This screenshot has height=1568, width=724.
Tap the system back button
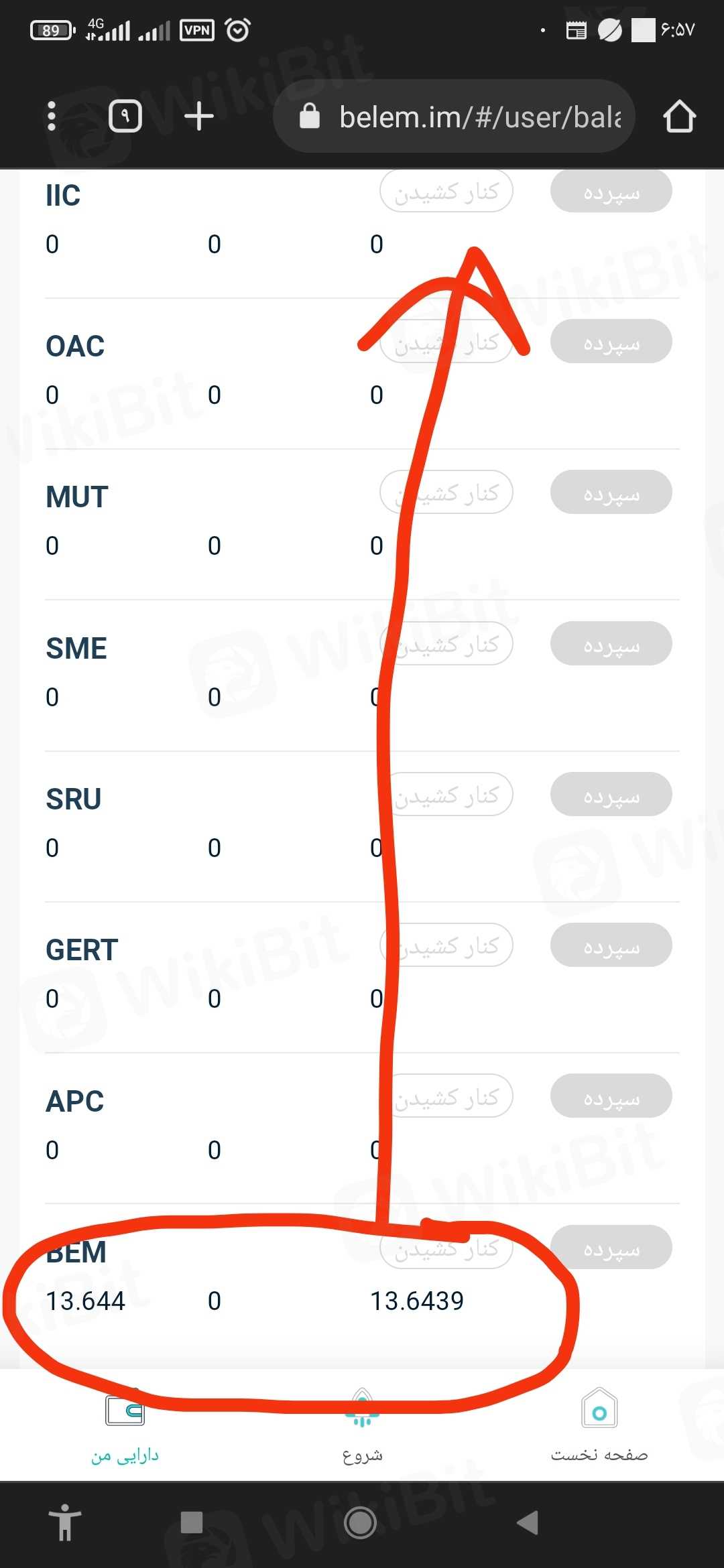click(x=528, y=1522)
